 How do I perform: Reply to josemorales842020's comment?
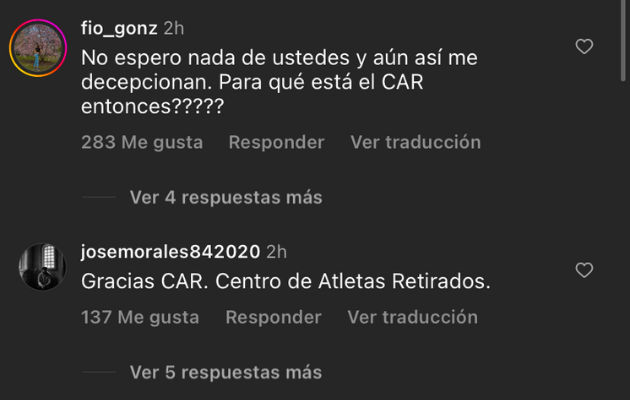pos(273,317)
